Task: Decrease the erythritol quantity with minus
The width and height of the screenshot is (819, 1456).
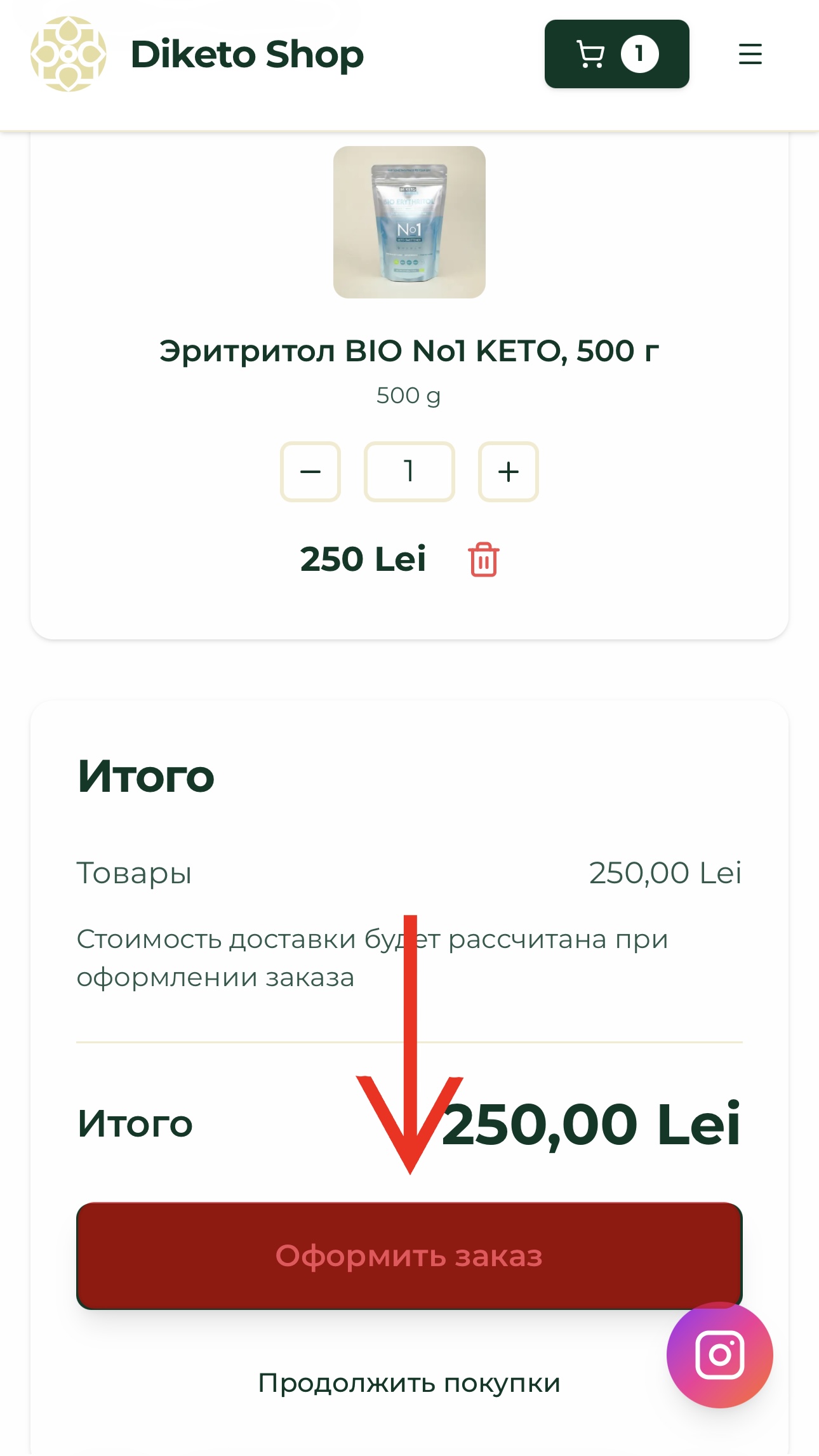Action: [x=310, y=472]
